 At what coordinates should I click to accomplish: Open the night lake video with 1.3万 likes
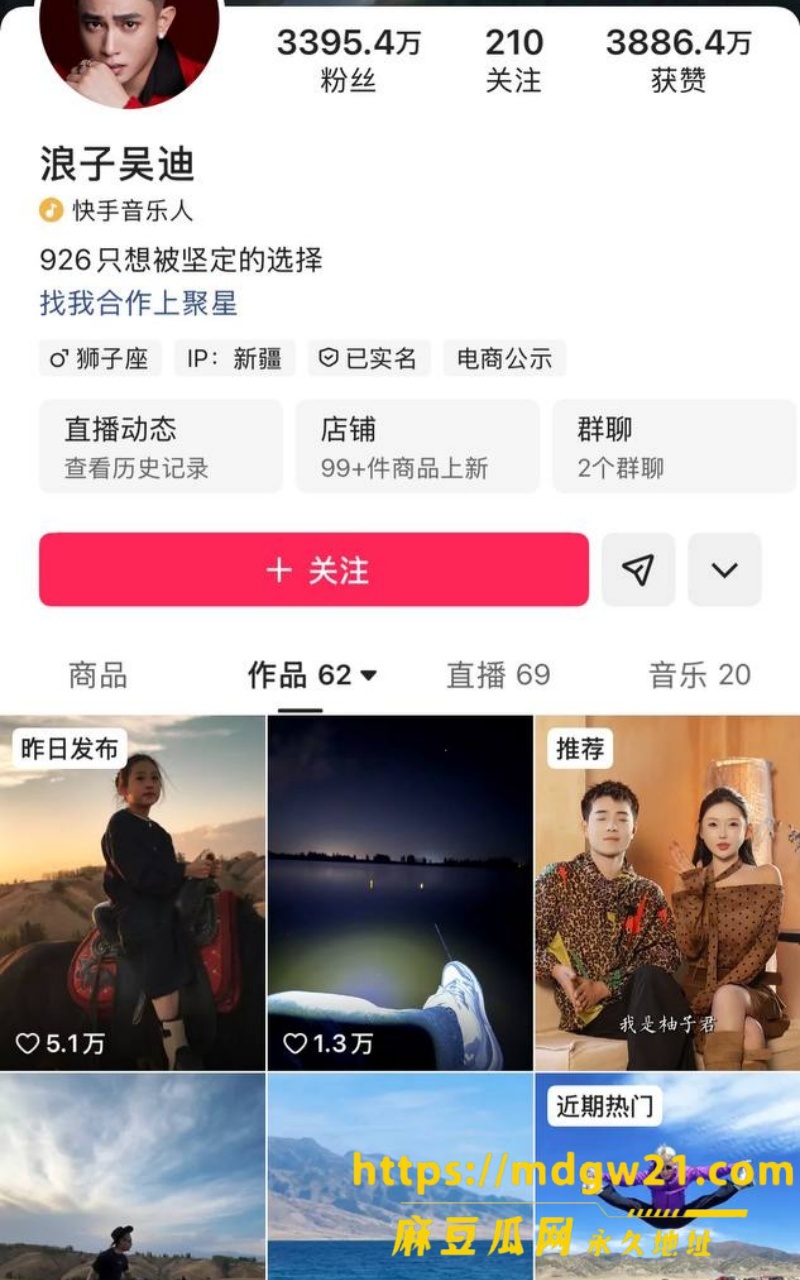tap(400, 893)
